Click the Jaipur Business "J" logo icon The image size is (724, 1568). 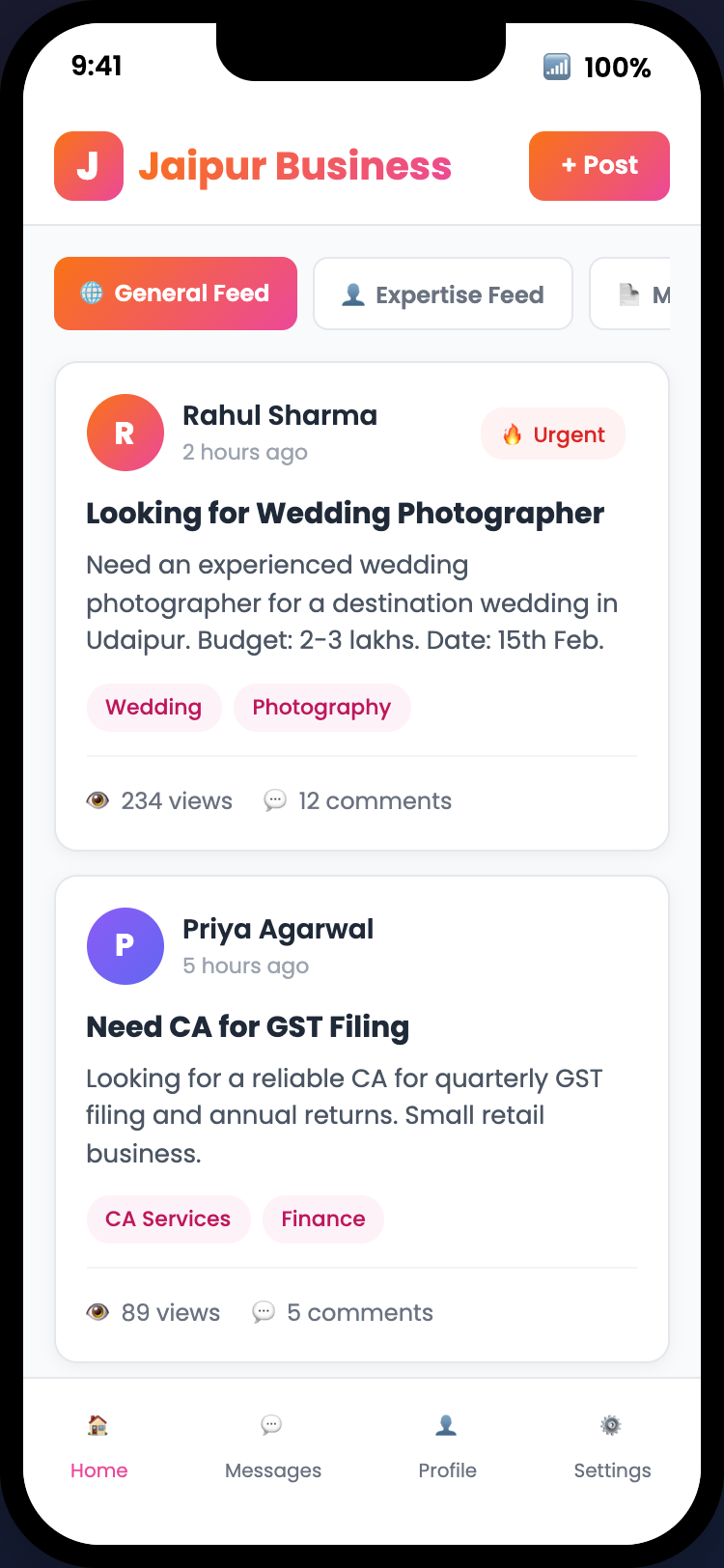[x=88, y=165]
